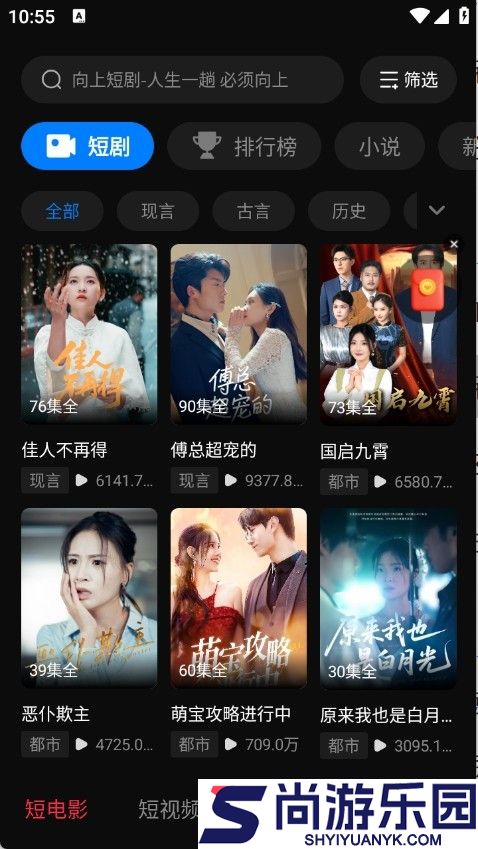Select the 短剧 tab
The width and height of the screenshot is (478, 849).
(x=88, y=146)
